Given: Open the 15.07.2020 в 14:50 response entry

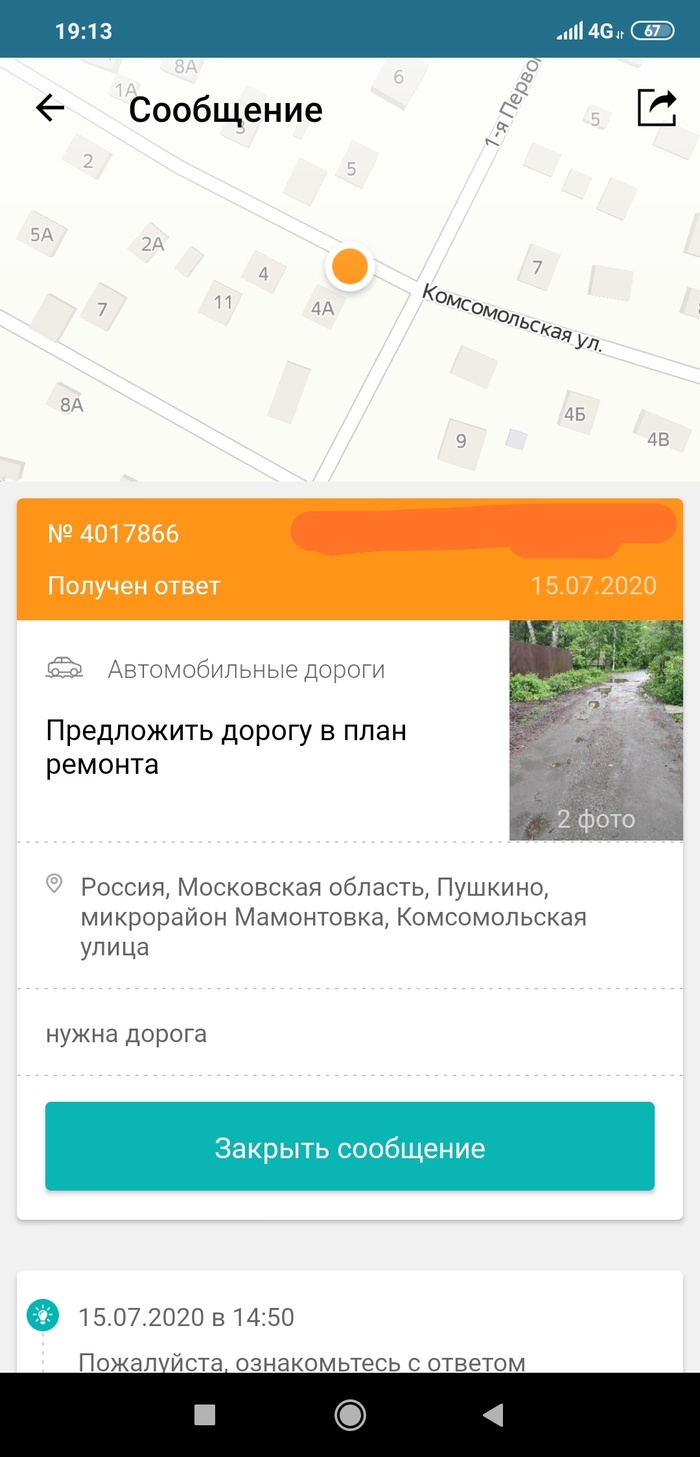Looking at the screenshot, I should pyautogui.click(x=187, y=1318).
